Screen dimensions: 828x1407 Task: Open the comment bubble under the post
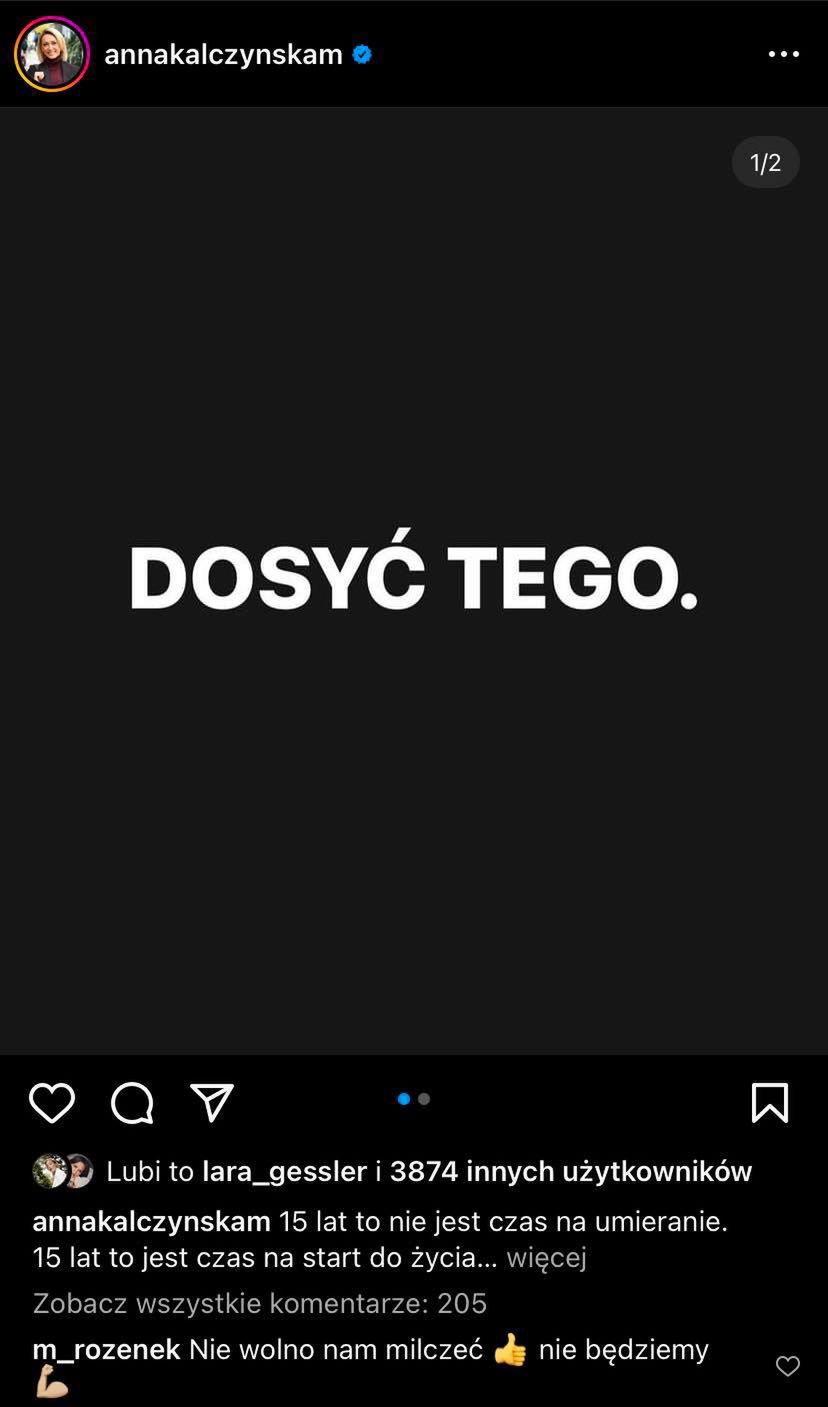pos(132,1103)
